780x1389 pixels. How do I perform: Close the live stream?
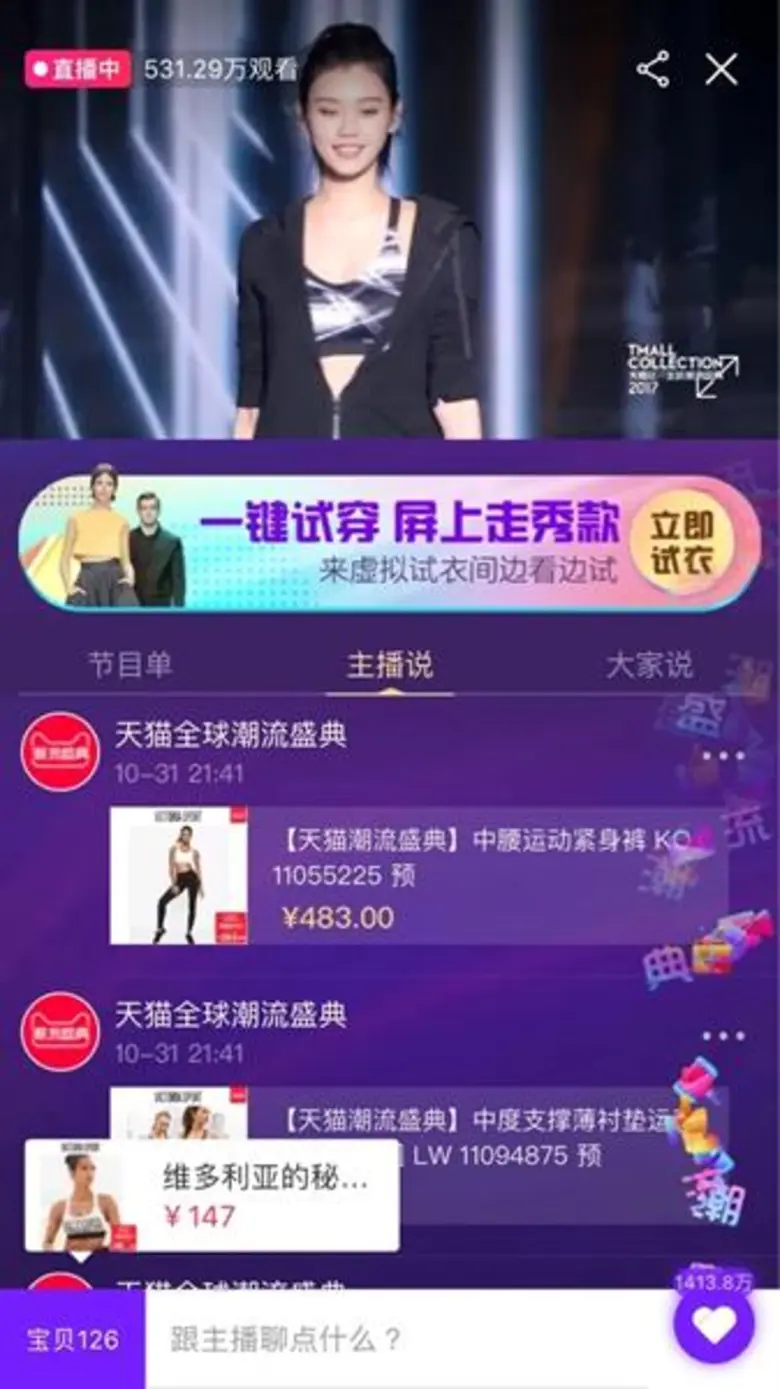[x=721, y=69]
